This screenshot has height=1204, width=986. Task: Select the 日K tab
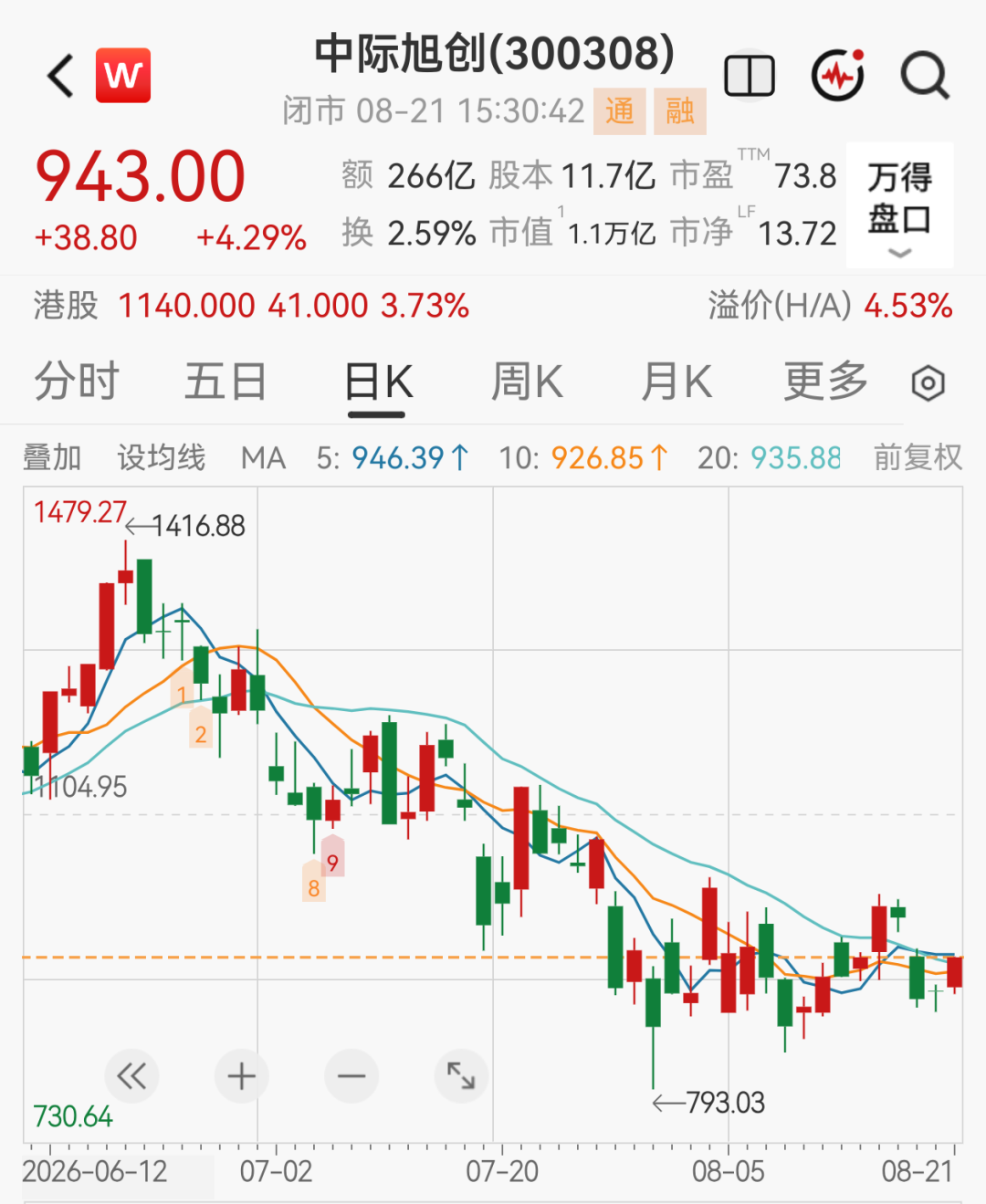(x=378, y=381)
